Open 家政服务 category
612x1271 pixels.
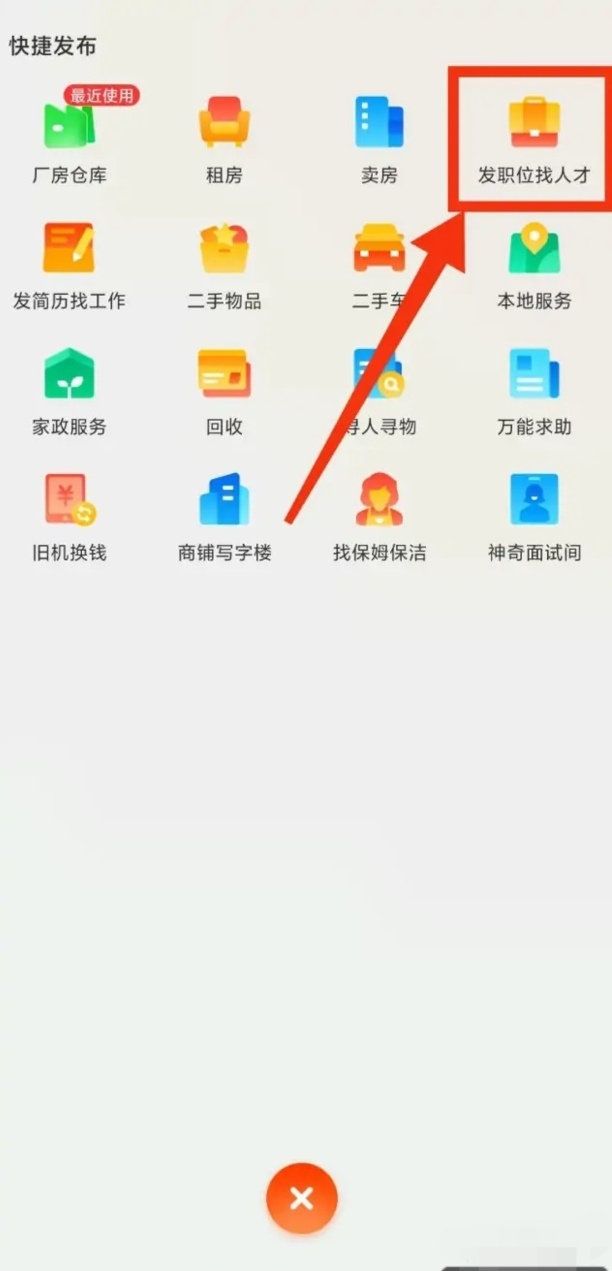[x=69, y=376]
